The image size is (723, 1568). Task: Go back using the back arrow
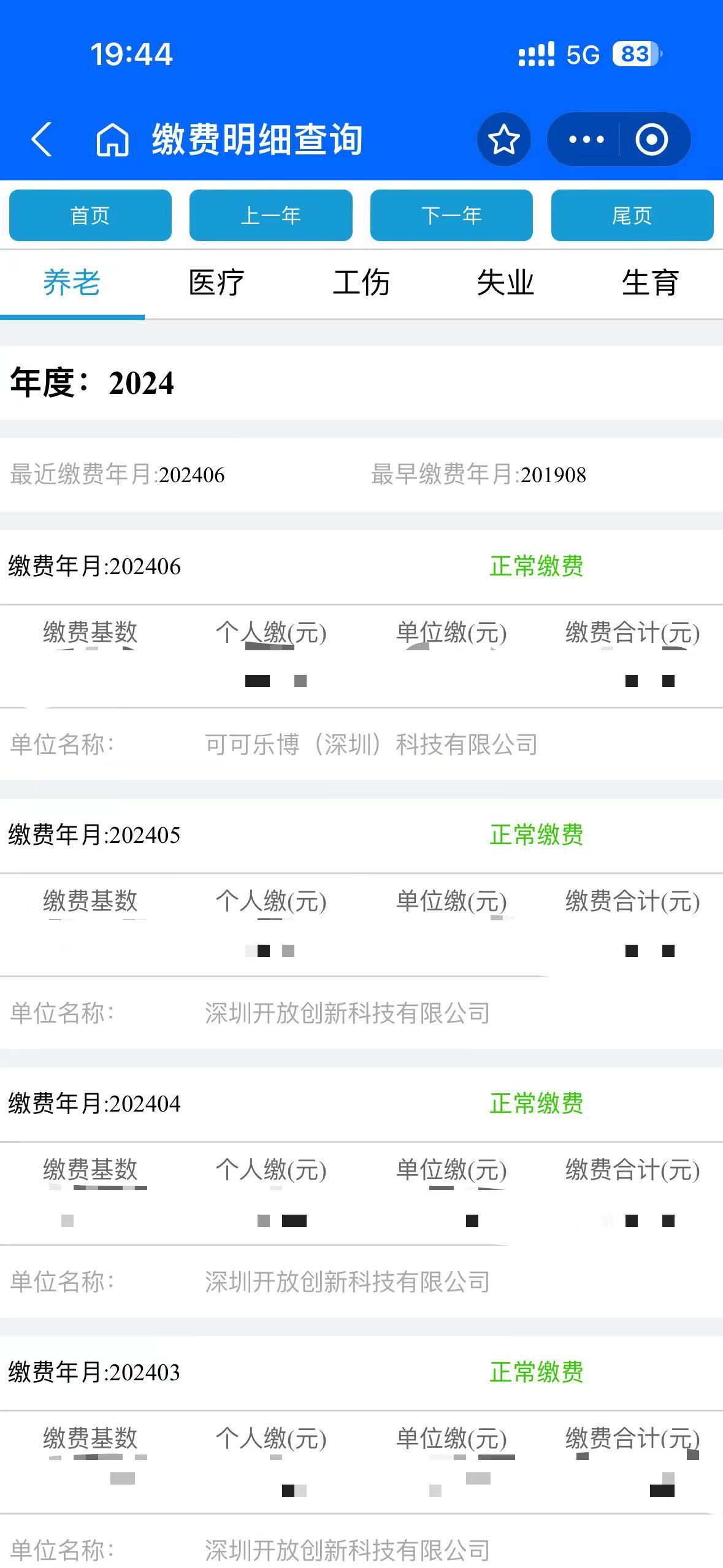tap(42, 139)
